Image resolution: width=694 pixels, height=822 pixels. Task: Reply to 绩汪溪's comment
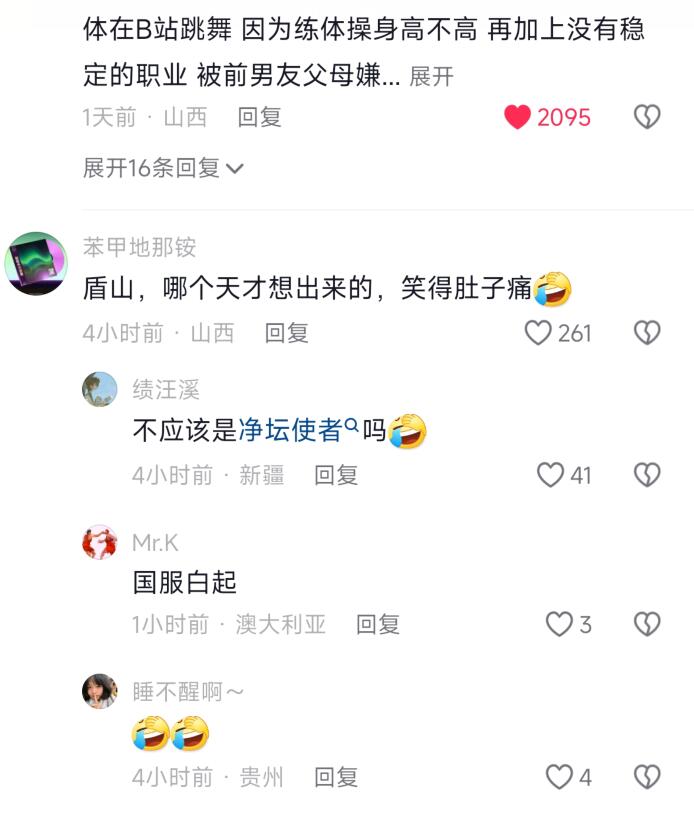[336, 475]
